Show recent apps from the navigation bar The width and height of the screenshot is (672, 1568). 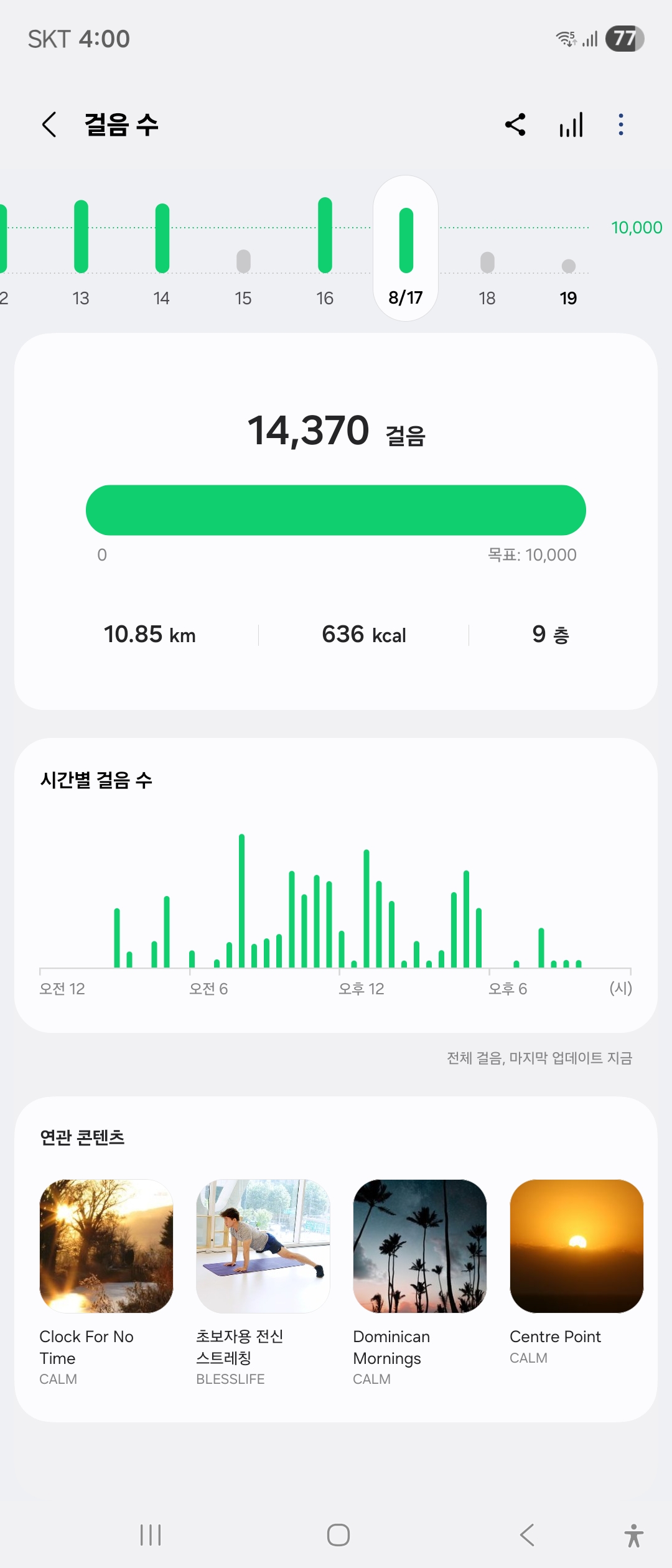[x=151, y=1535]
